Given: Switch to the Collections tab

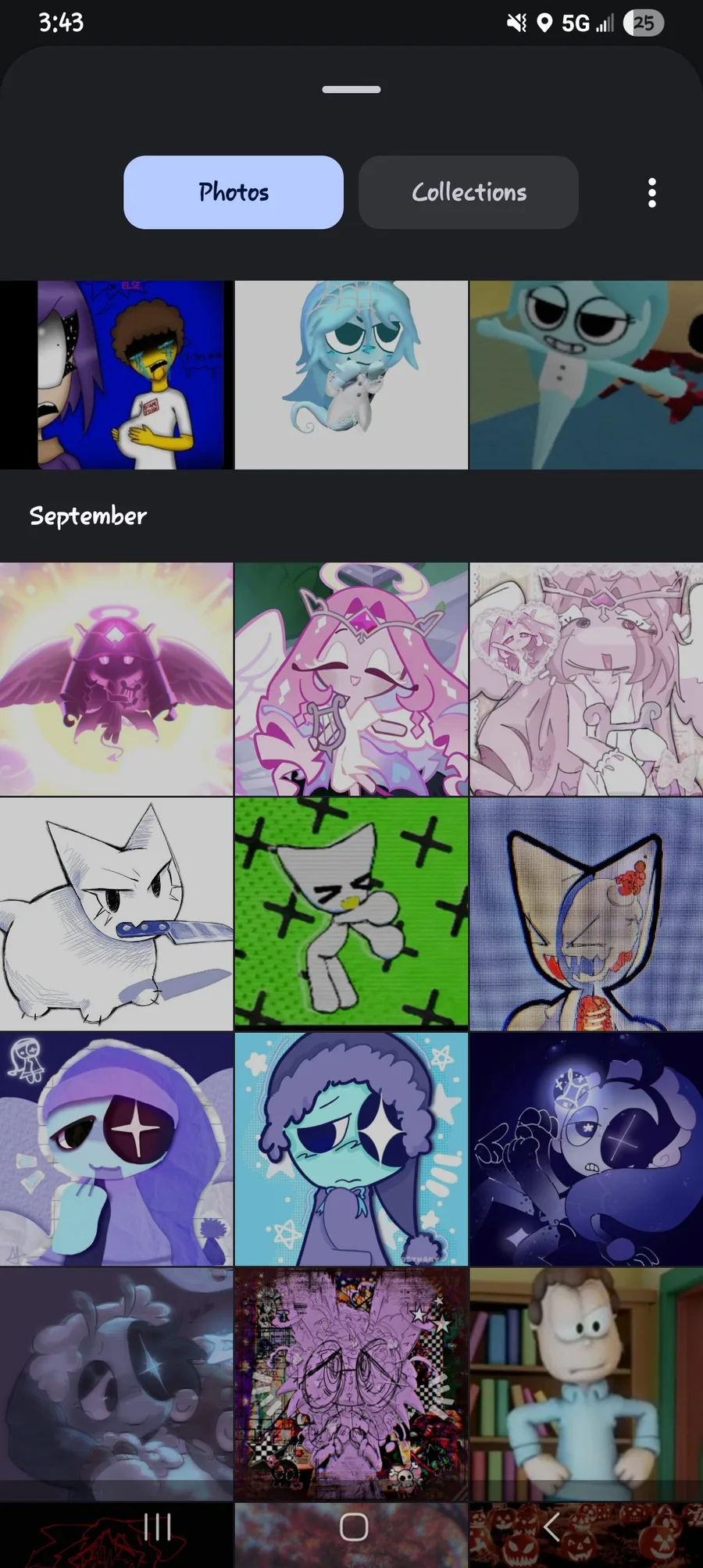Looking at the screenshot, I should pos(469,192).
